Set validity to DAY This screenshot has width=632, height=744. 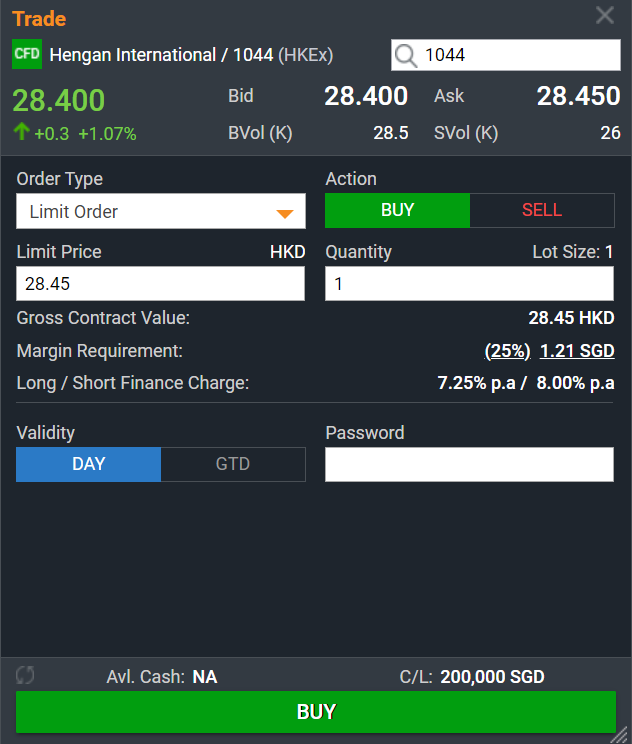coord(89,464)
